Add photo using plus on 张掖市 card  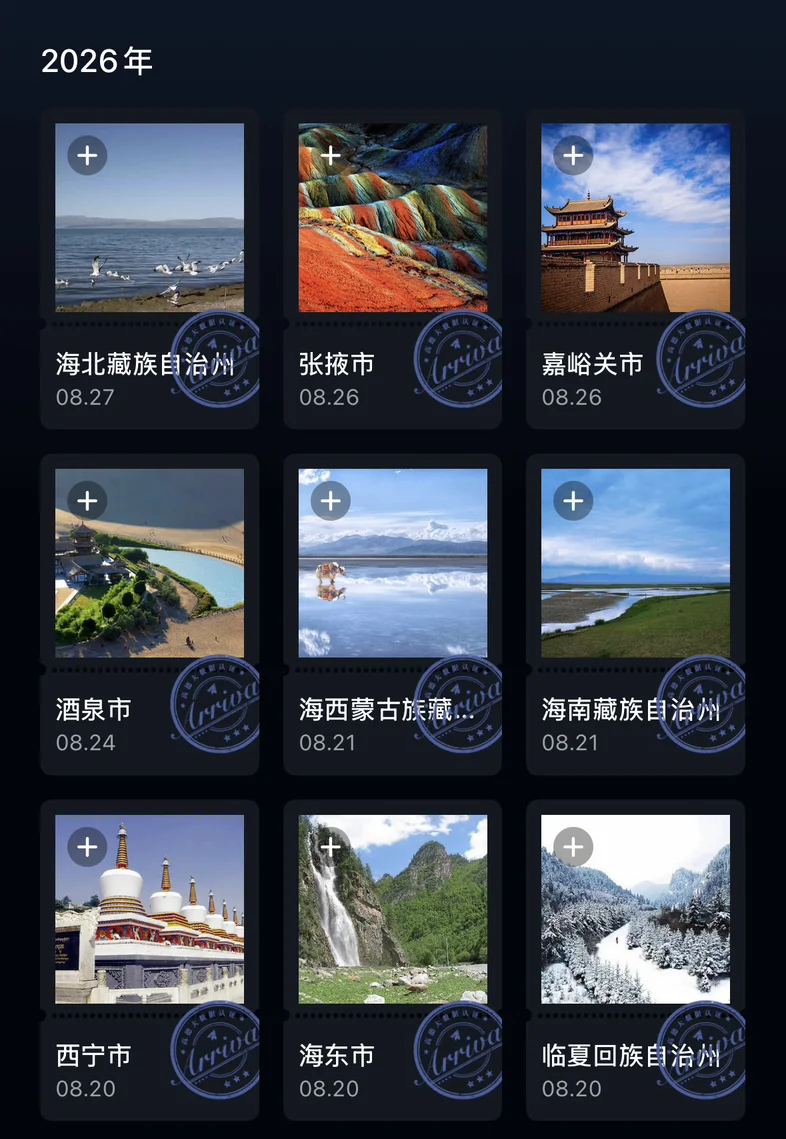click(331, 155)
